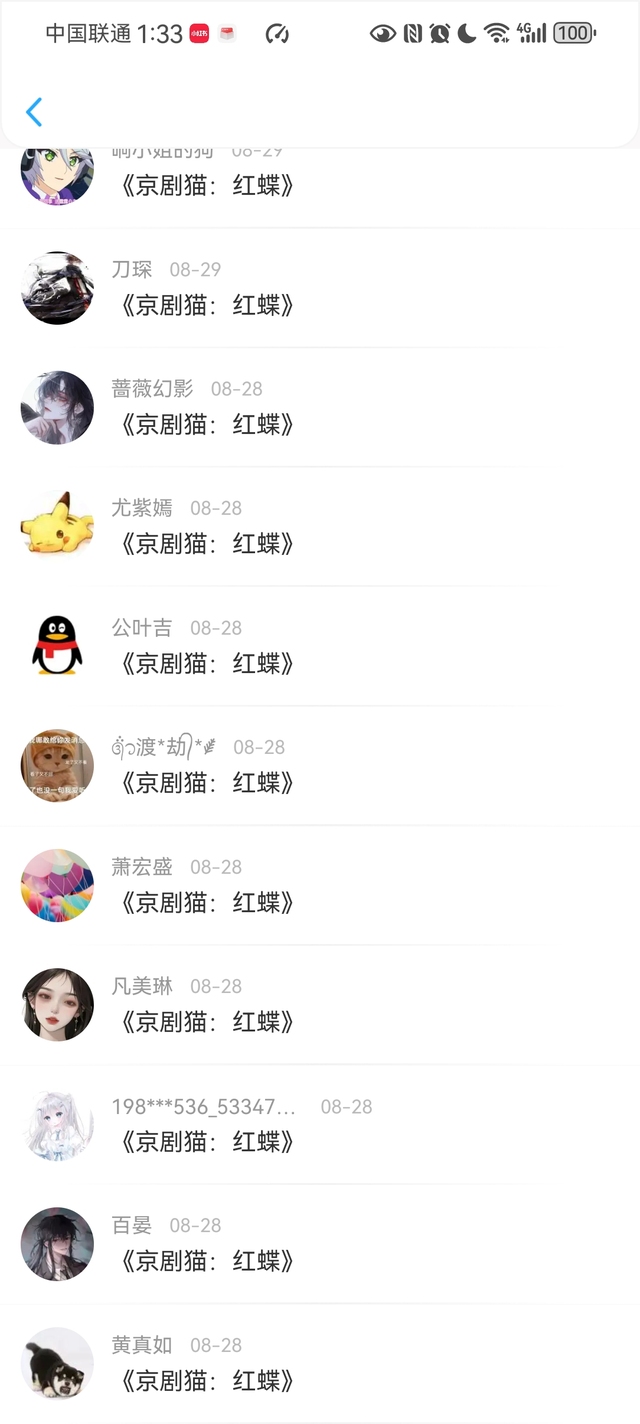Open 公叶吉's entry

[207, 663]
